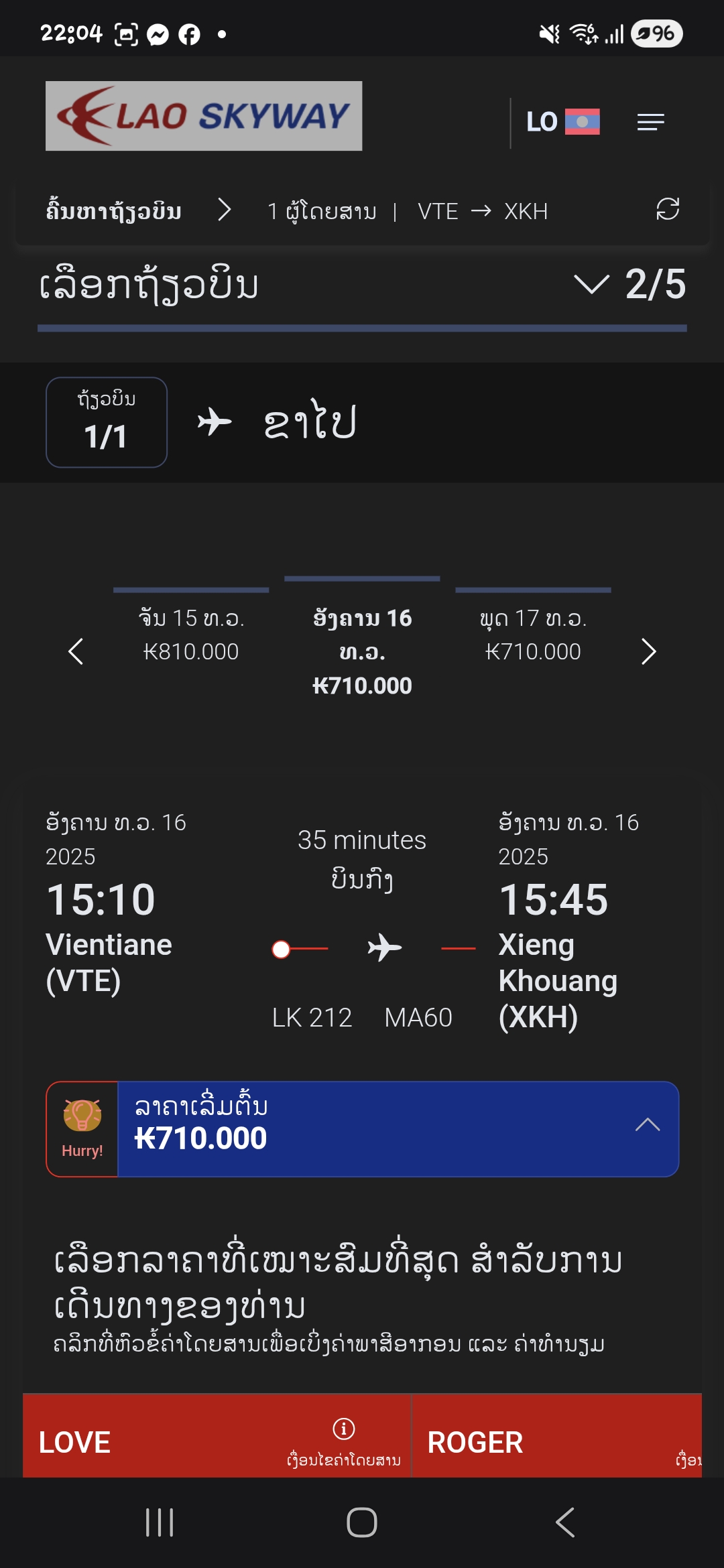Show later dates with right arrow
Screen dimensions: 724x1568
coord(648,651)
